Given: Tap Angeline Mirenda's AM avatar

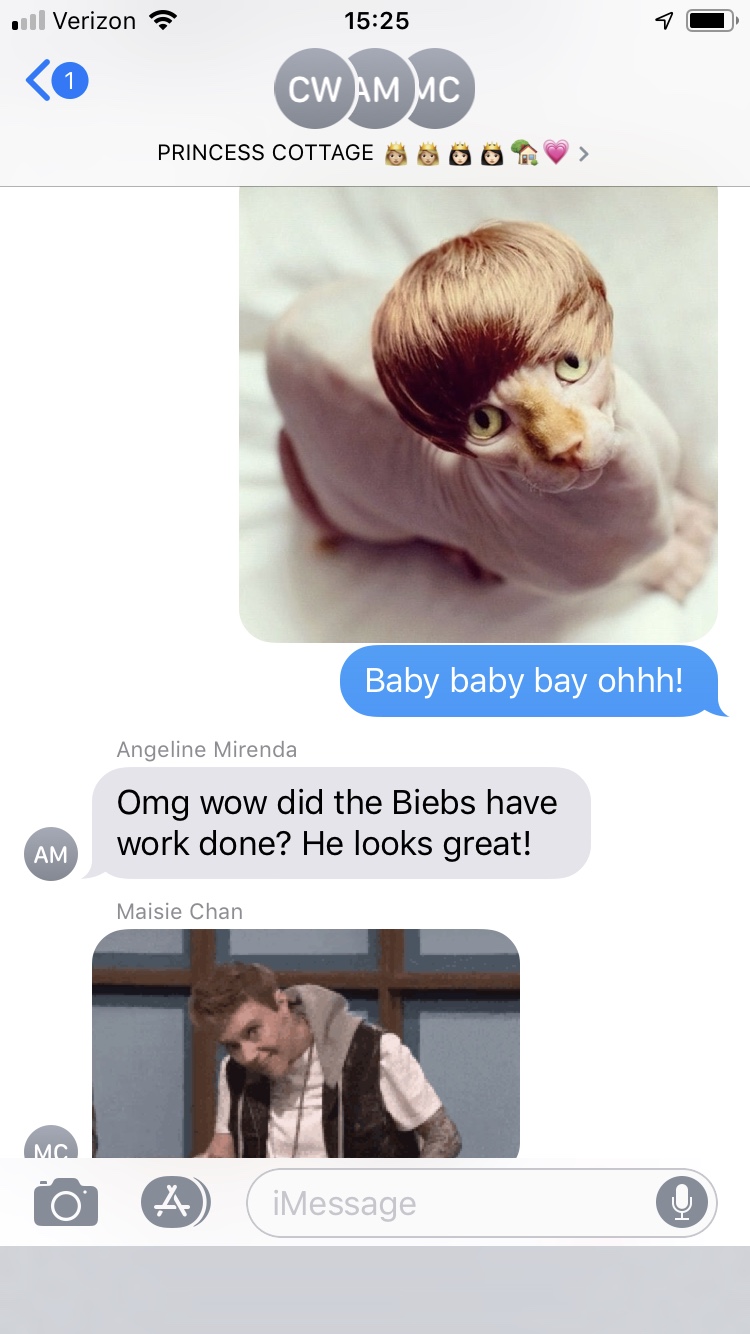Looking at the screenshot, I should pyautogui.click(x=50, y=855).
